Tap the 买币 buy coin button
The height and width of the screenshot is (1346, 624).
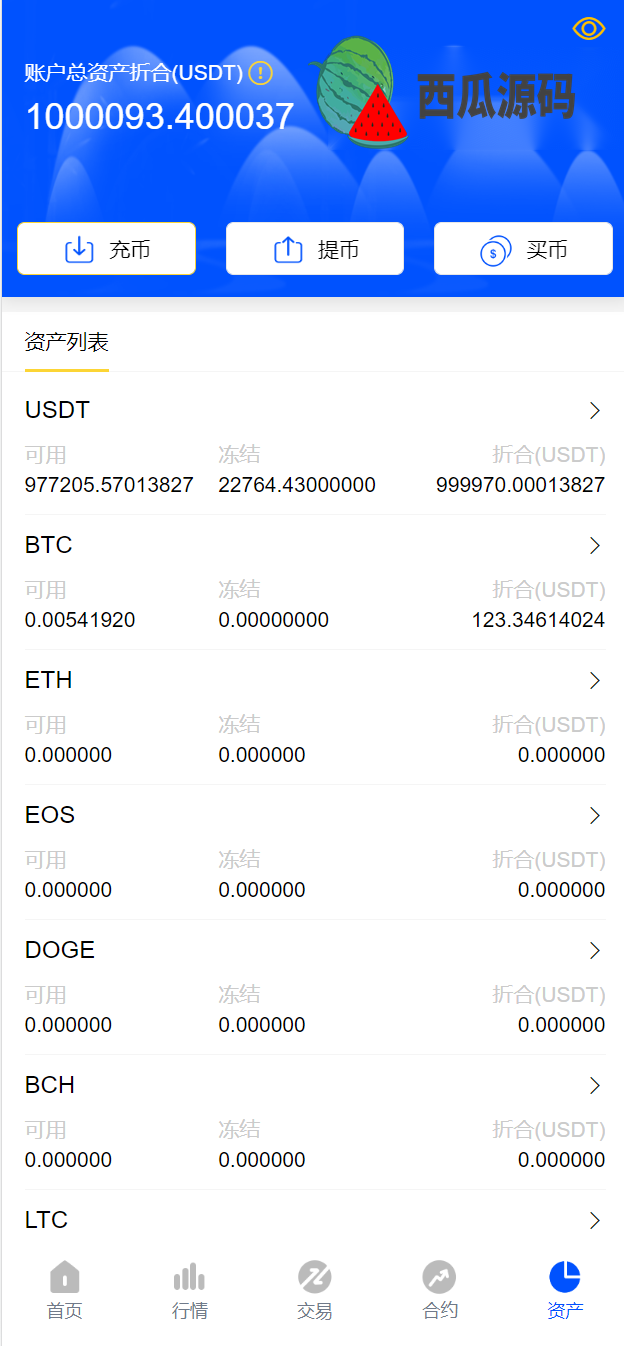point(523,248)
